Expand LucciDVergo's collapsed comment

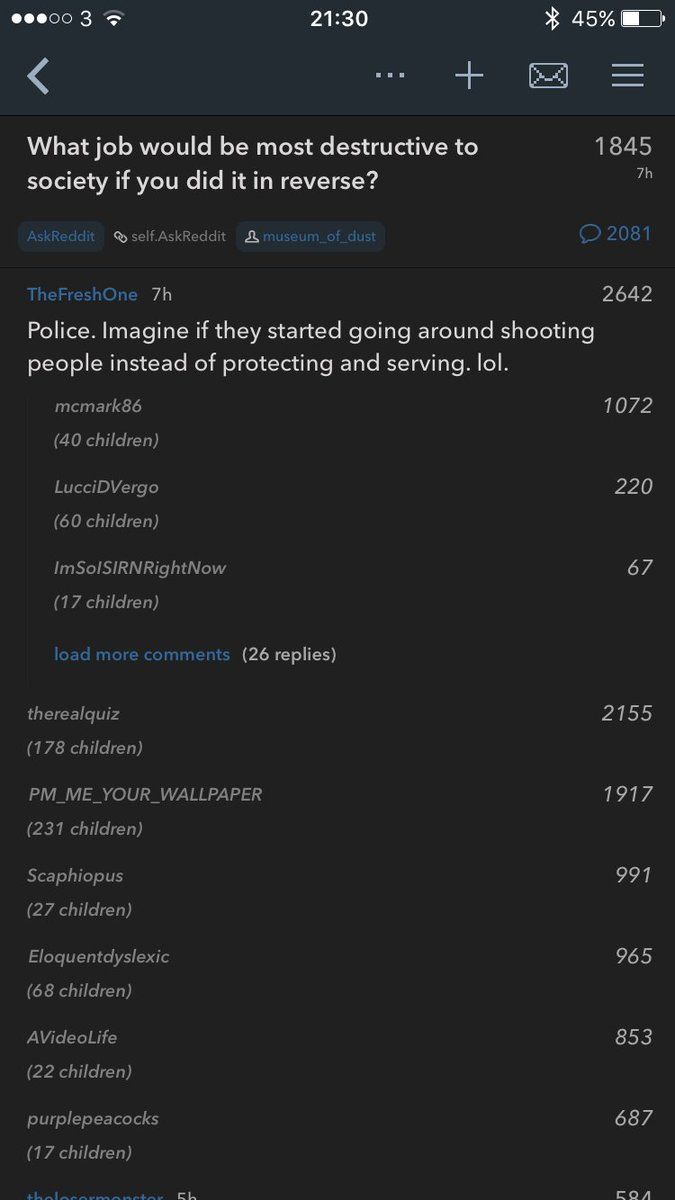[106, 487]
